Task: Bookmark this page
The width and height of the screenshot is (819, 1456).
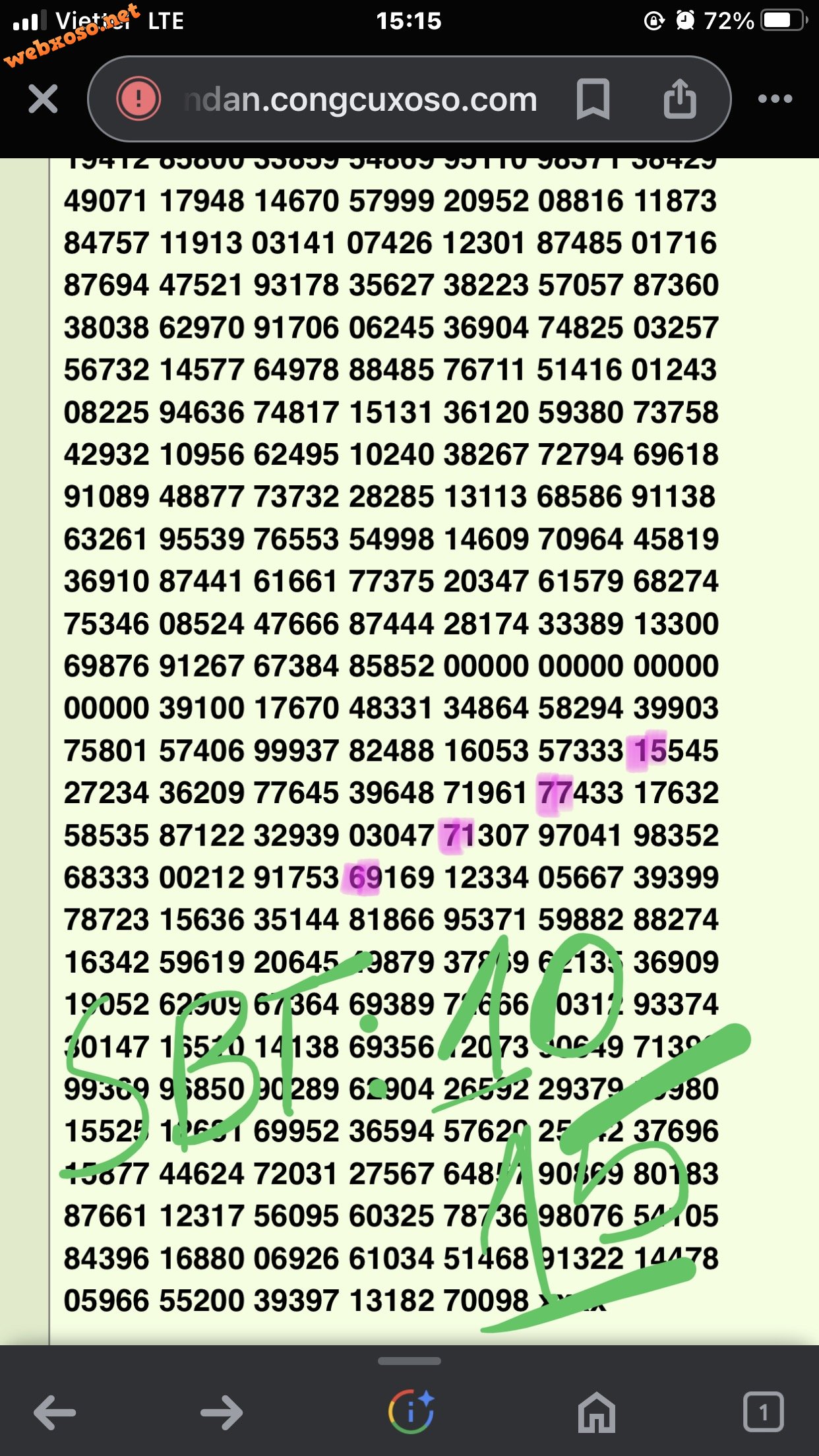Action: pyautogui.click(x=593, y=99)
